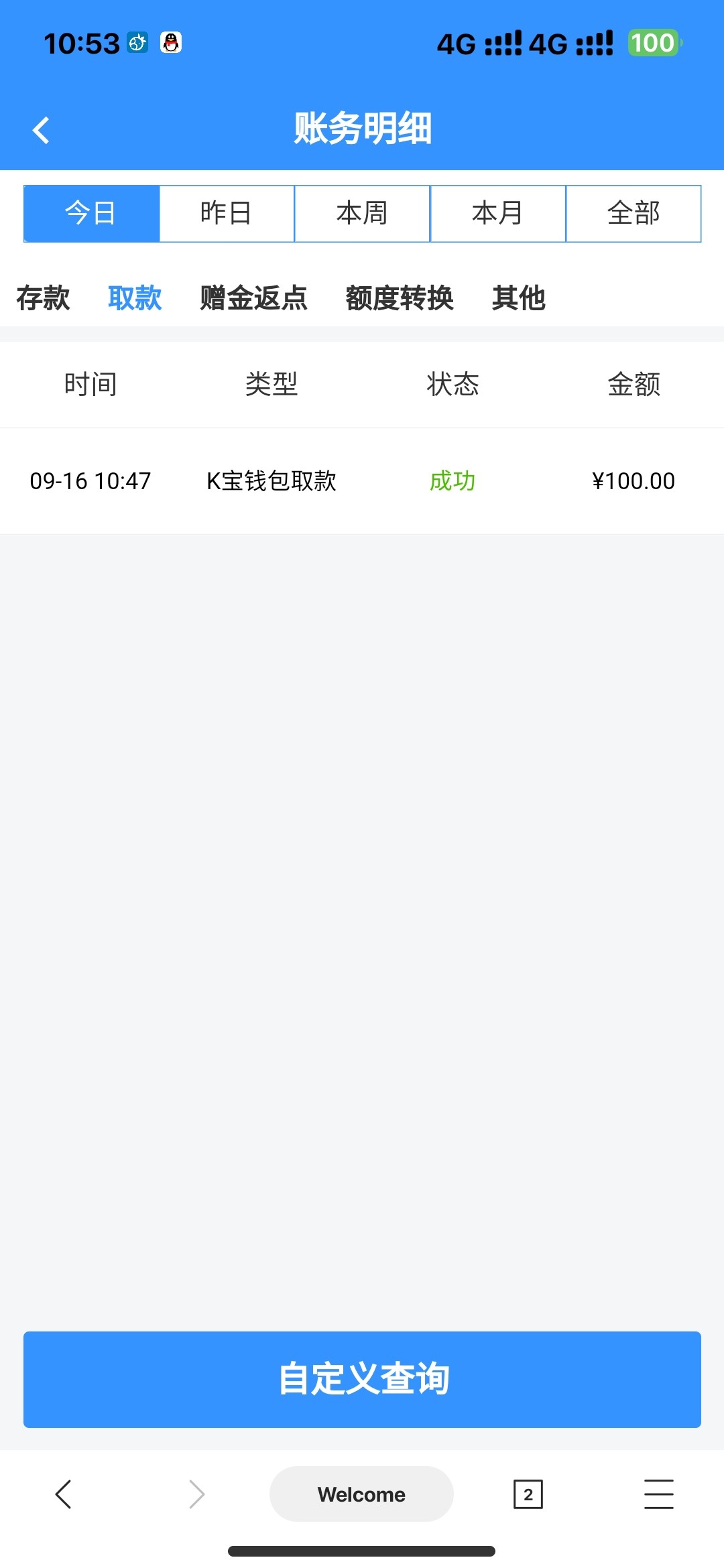
Task: Open the browser tabs switcher
Action: [x=528, y=1494]
